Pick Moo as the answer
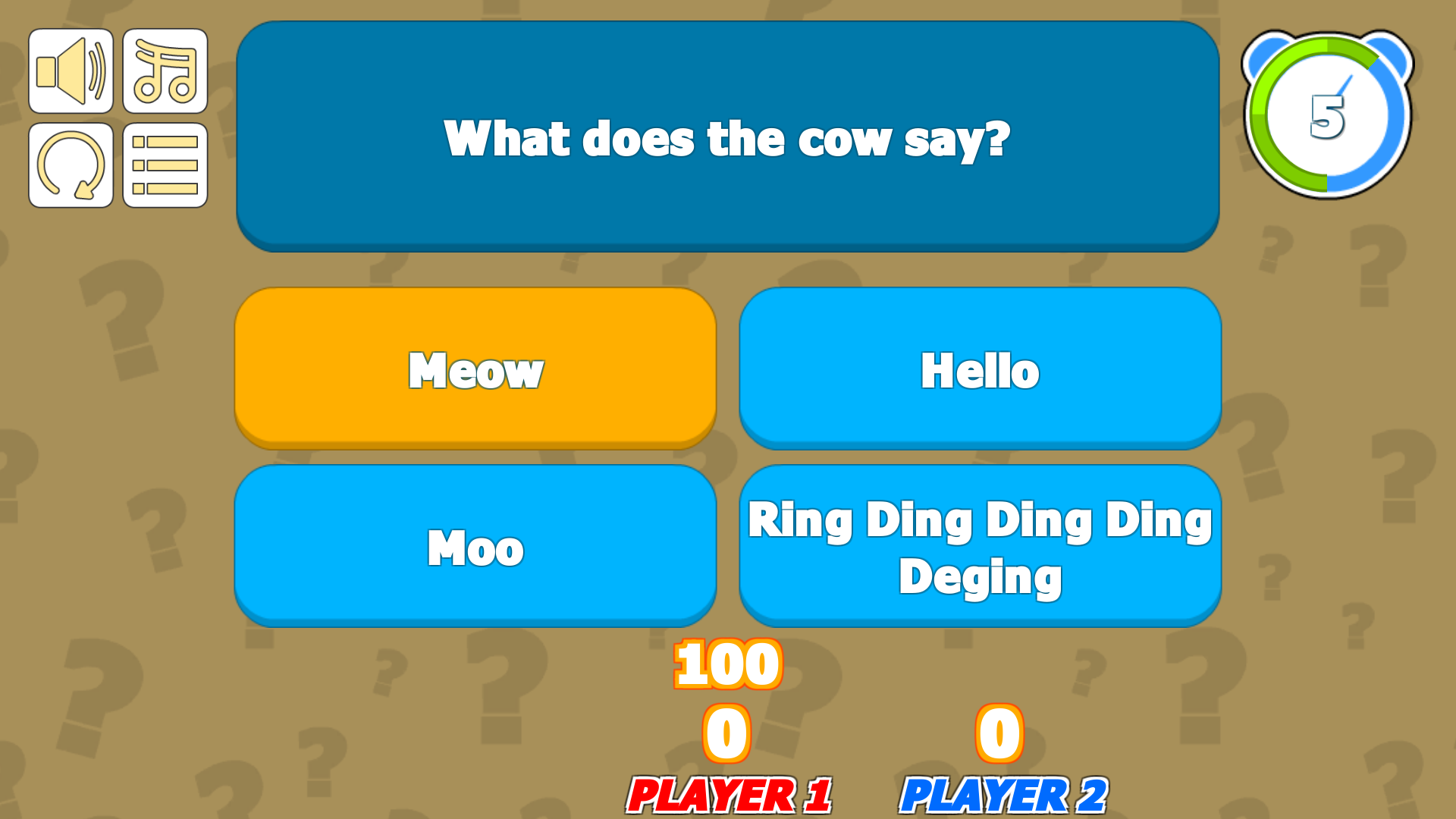This screenshot has height=819, width=1456. click(475, 546)
